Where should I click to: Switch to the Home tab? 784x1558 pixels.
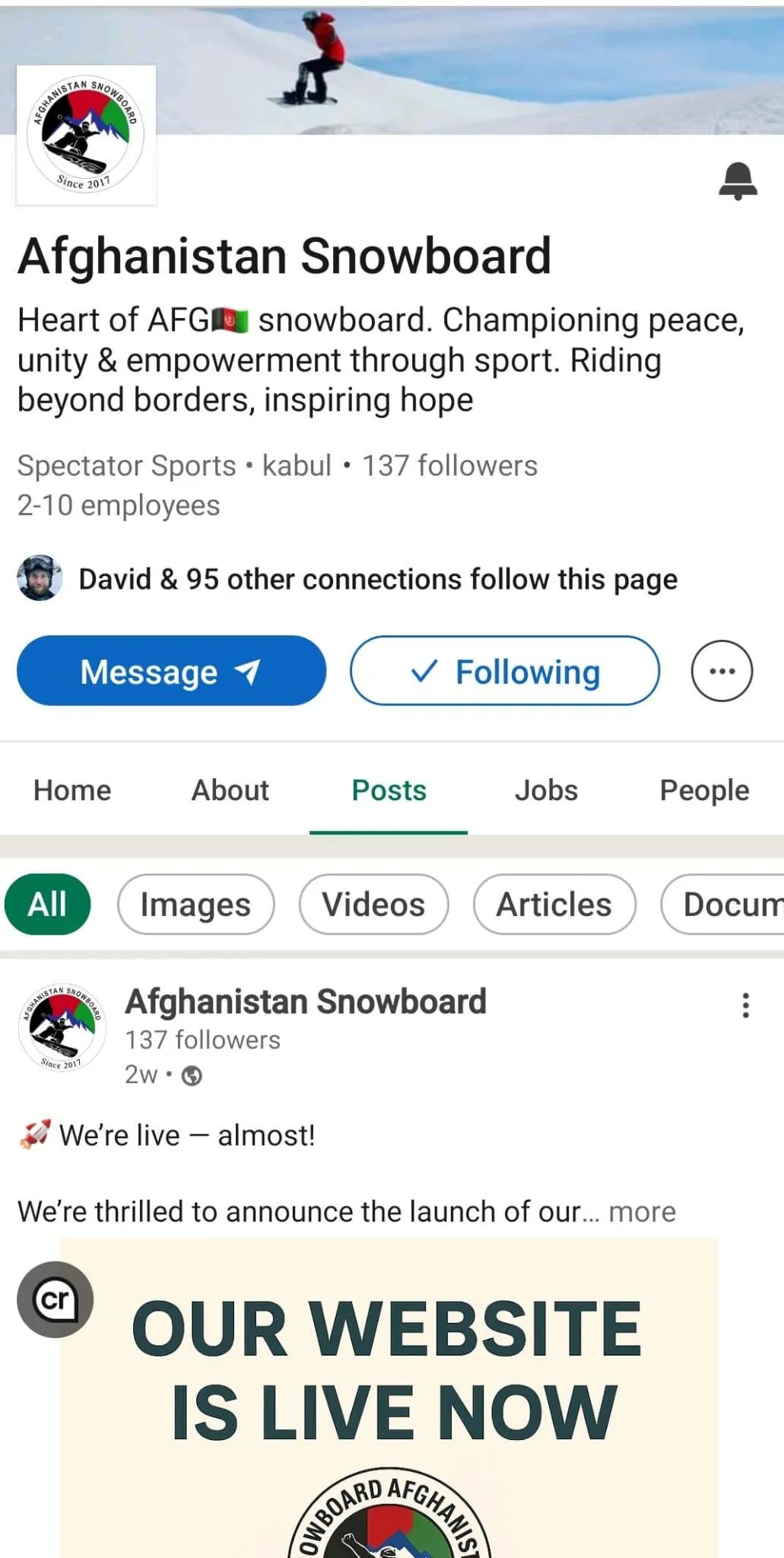(72, 790)
